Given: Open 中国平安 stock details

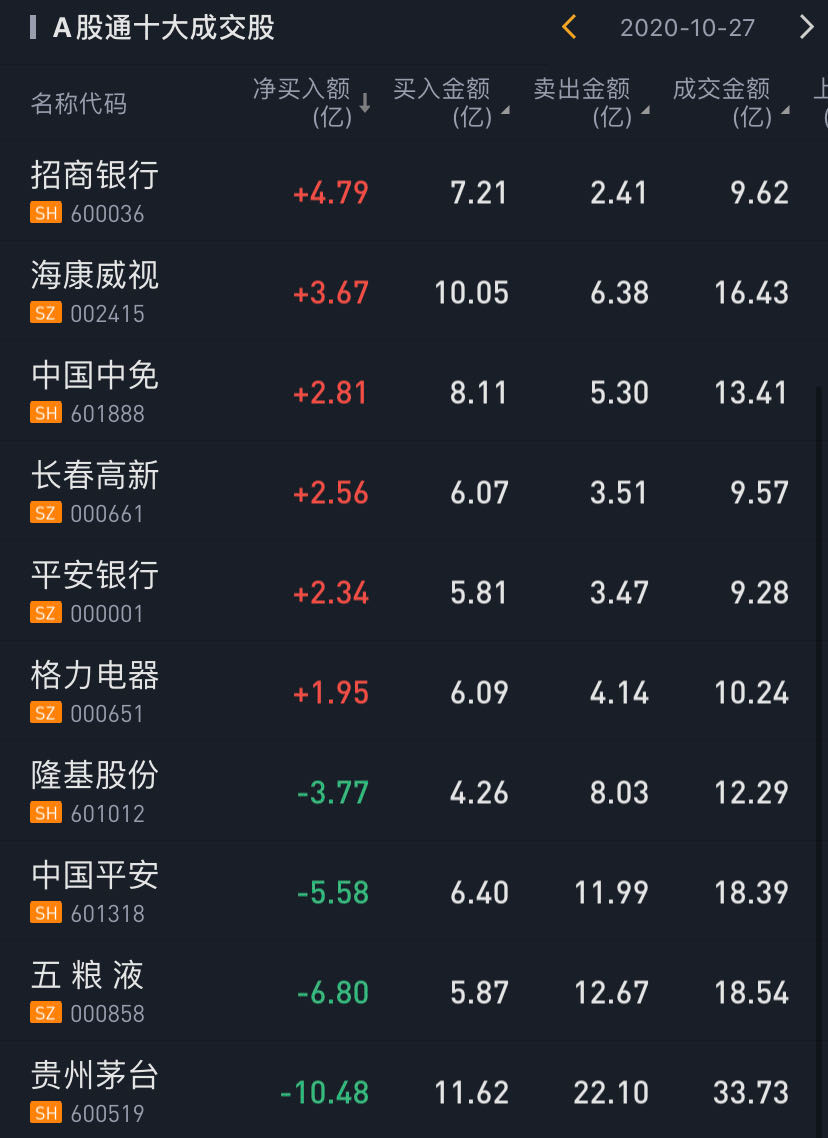Looking at the screenshot, I should click(95, 890).
